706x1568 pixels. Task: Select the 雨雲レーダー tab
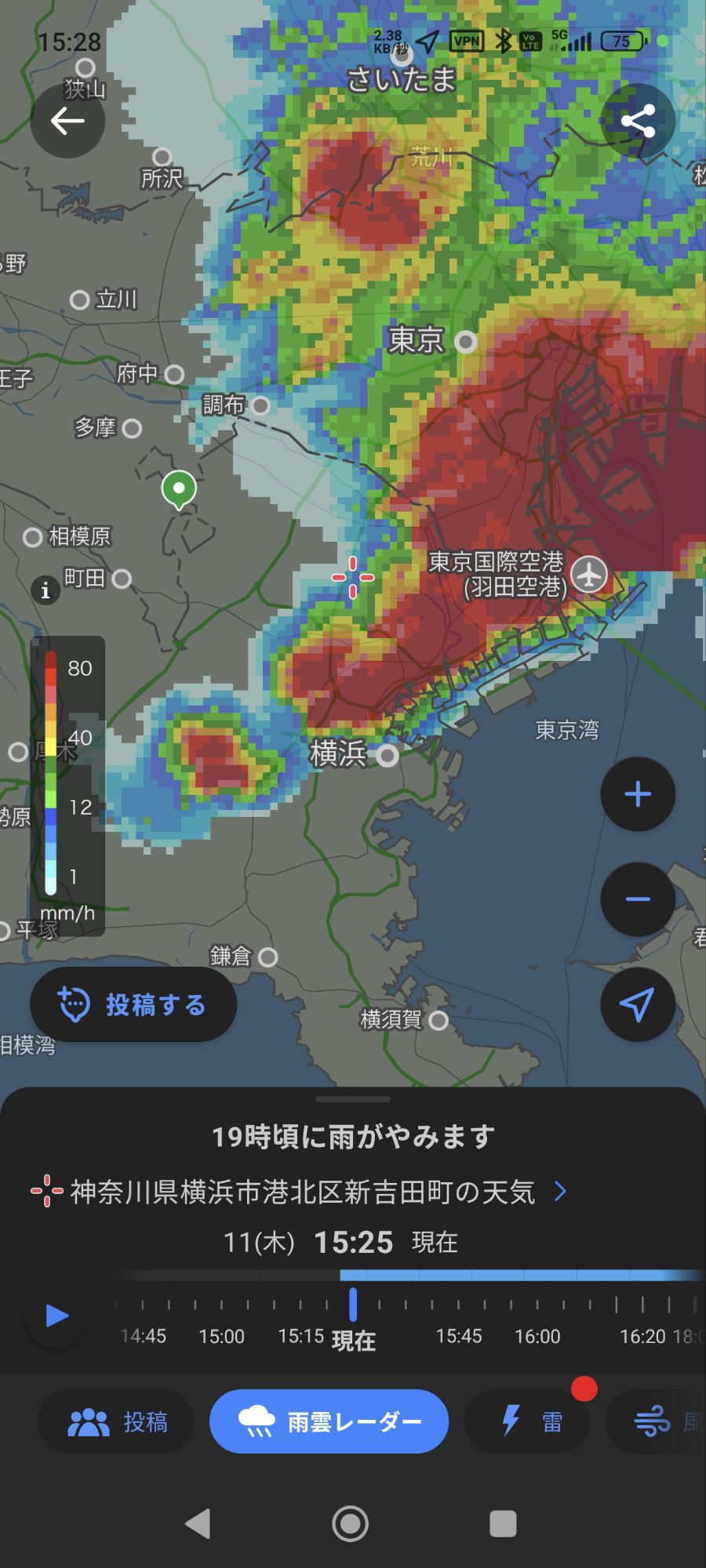329,1421
